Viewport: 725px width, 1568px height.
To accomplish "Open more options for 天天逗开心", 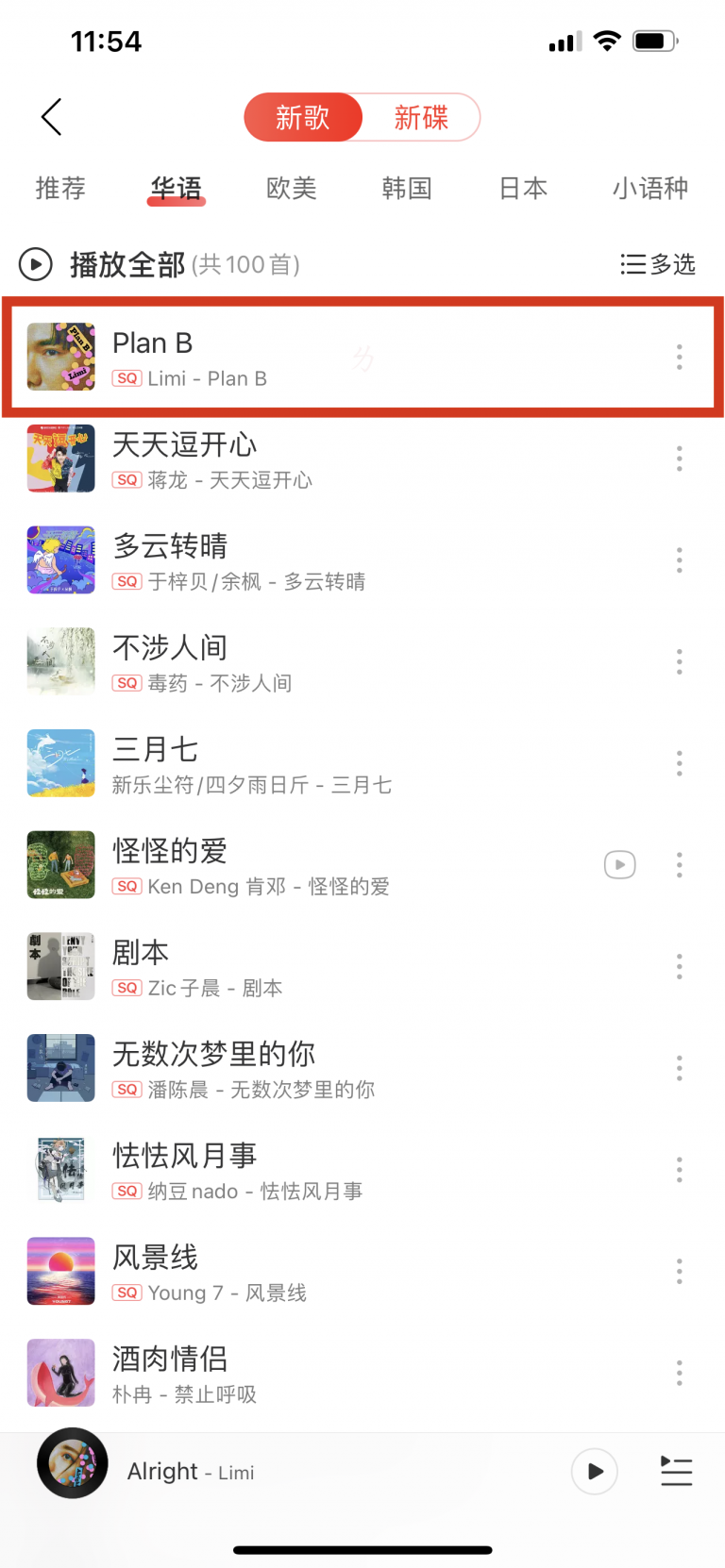I will pos(679,459).
